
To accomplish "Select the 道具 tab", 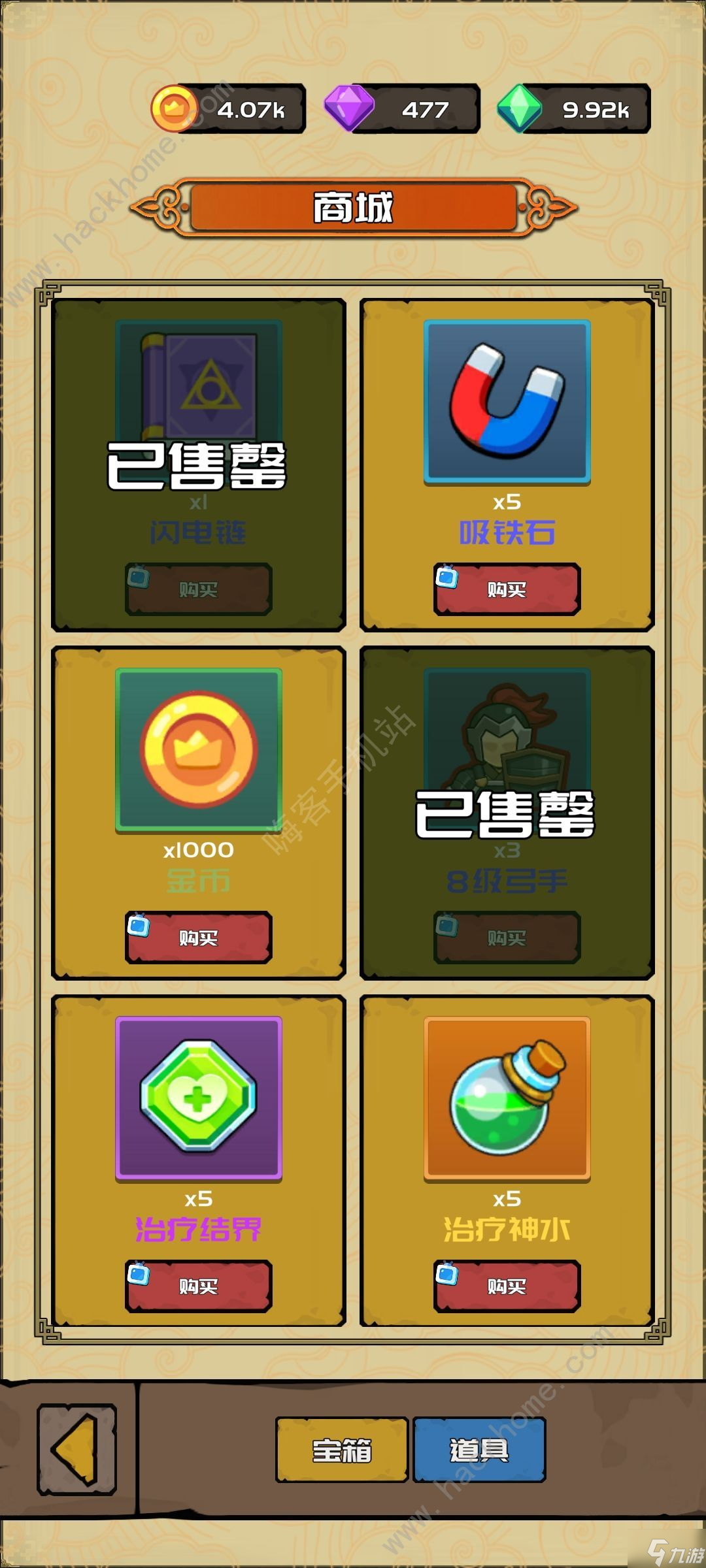I will 479,1450.
